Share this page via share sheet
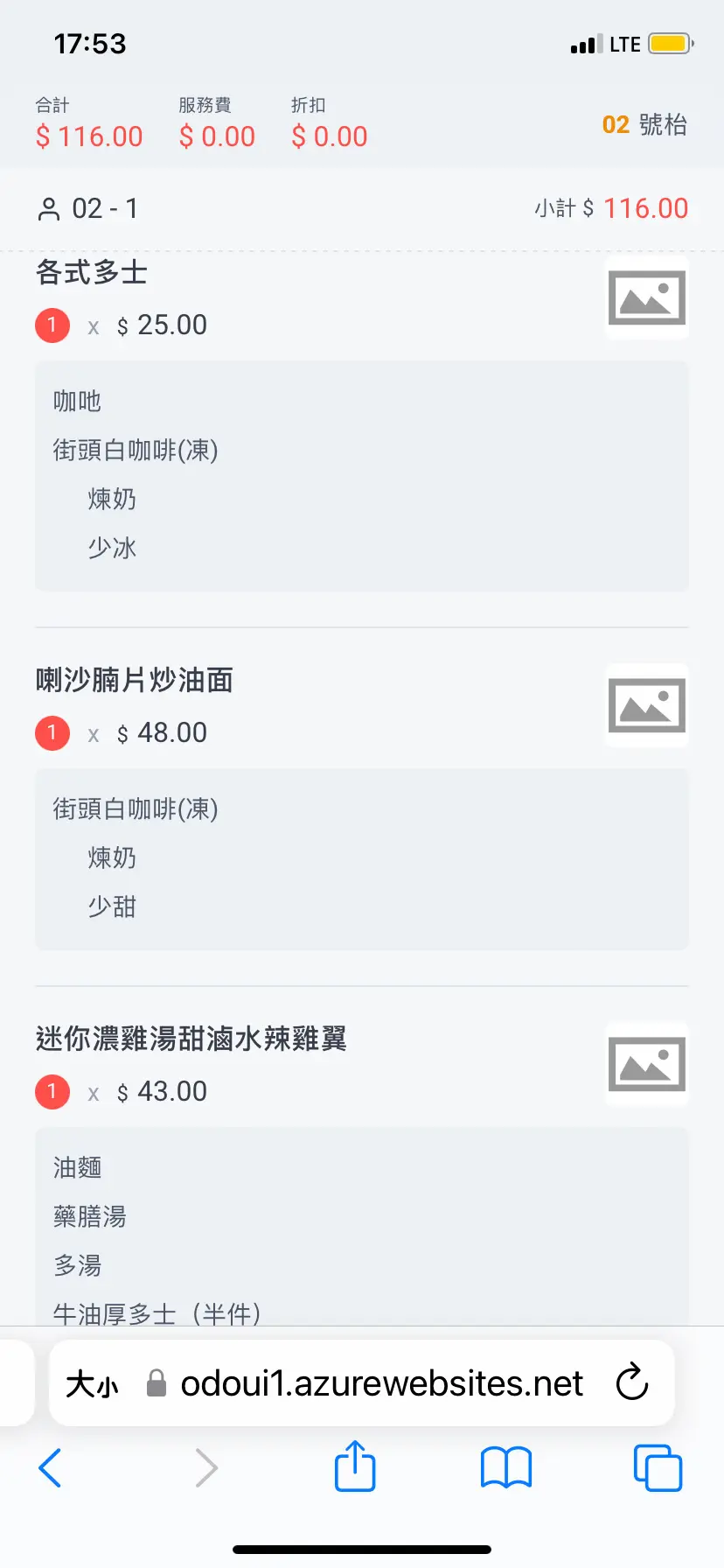This screenshot has height=1568, width=724. tap(355, 1466)
